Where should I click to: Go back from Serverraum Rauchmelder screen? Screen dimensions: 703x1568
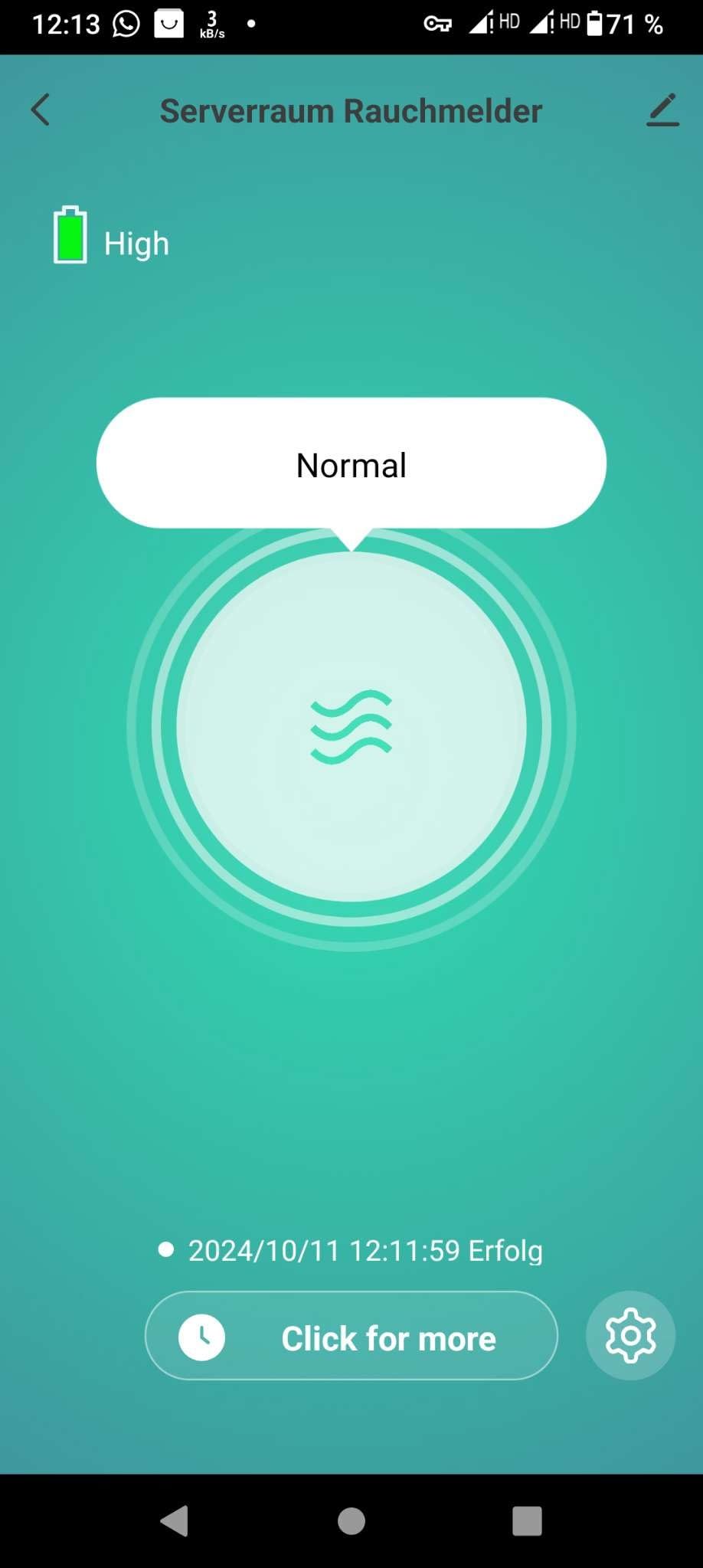(41, 110)
